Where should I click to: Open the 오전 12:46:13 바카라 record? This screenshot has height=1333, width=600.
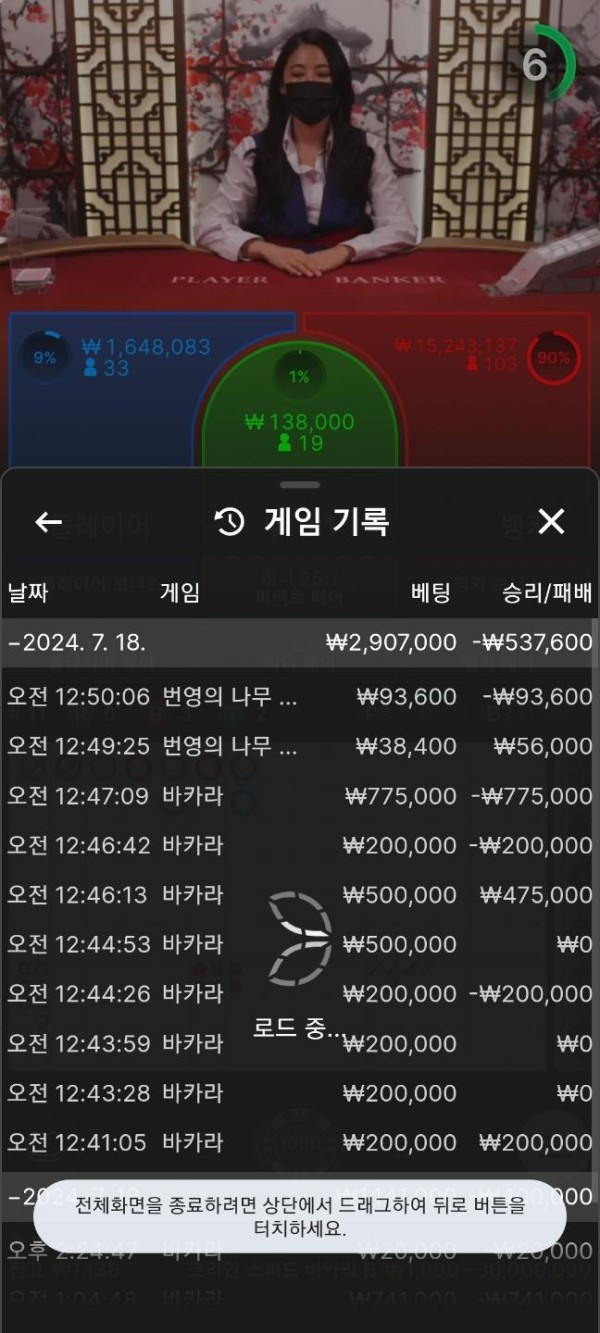tap(298, 895)
